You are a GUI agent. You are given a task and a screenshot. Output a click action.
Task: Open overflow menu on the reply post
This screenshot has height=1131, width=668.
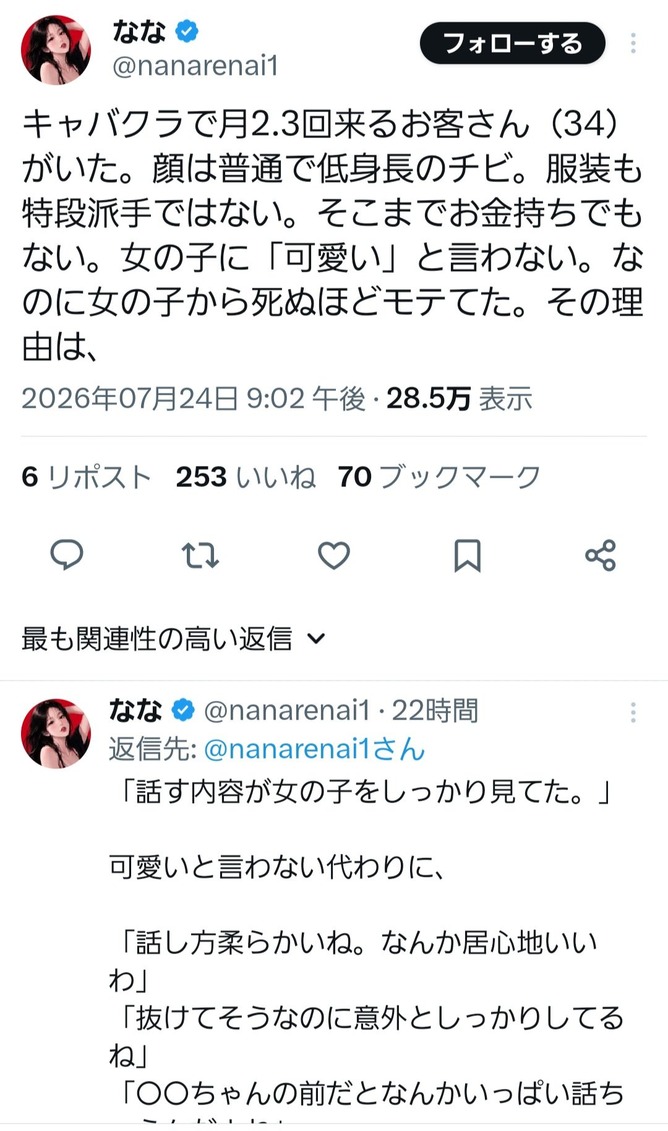[633, 713]
